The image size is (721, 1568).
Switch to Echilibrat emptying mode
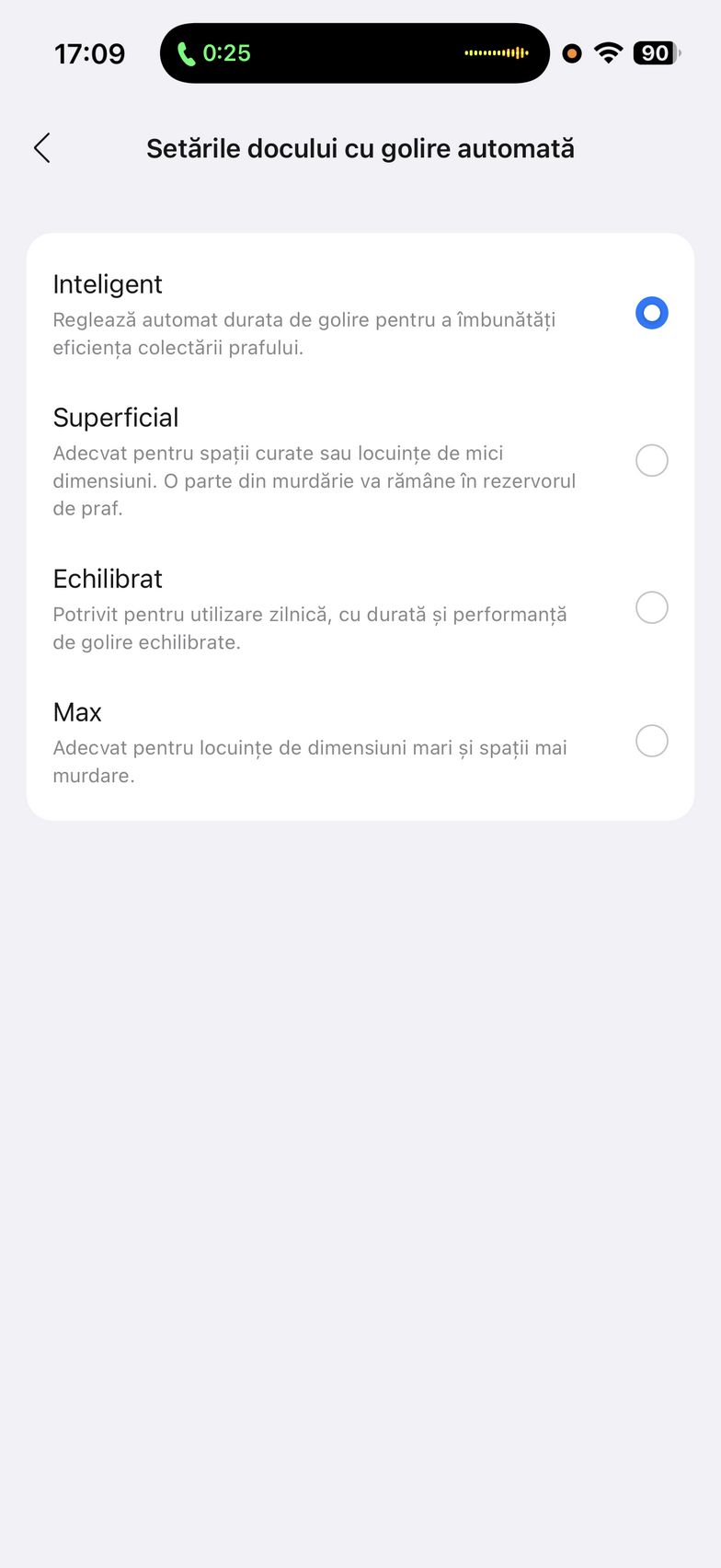pos(651,607)
